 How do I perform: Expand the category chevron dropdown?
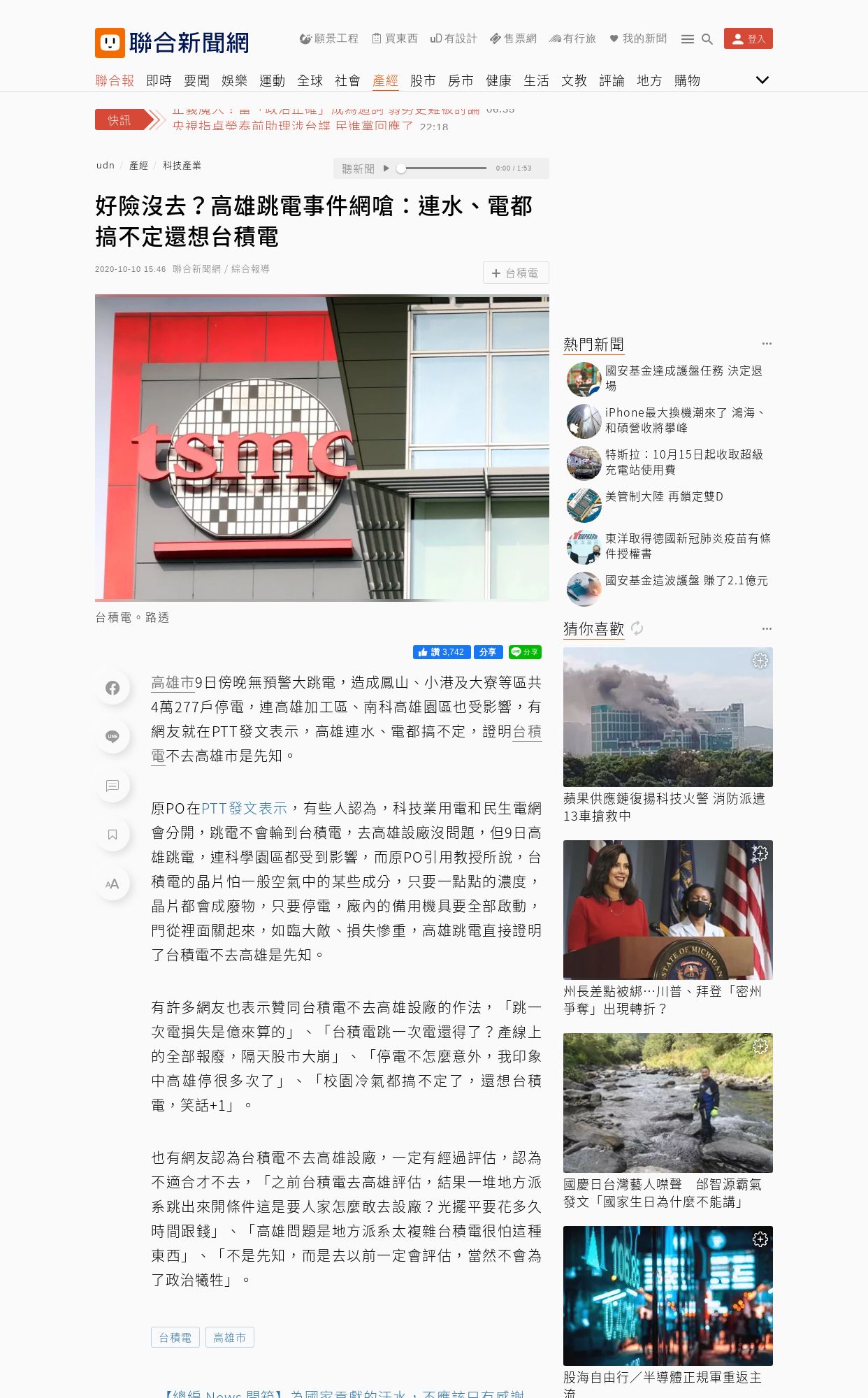[x=762, y=80]
